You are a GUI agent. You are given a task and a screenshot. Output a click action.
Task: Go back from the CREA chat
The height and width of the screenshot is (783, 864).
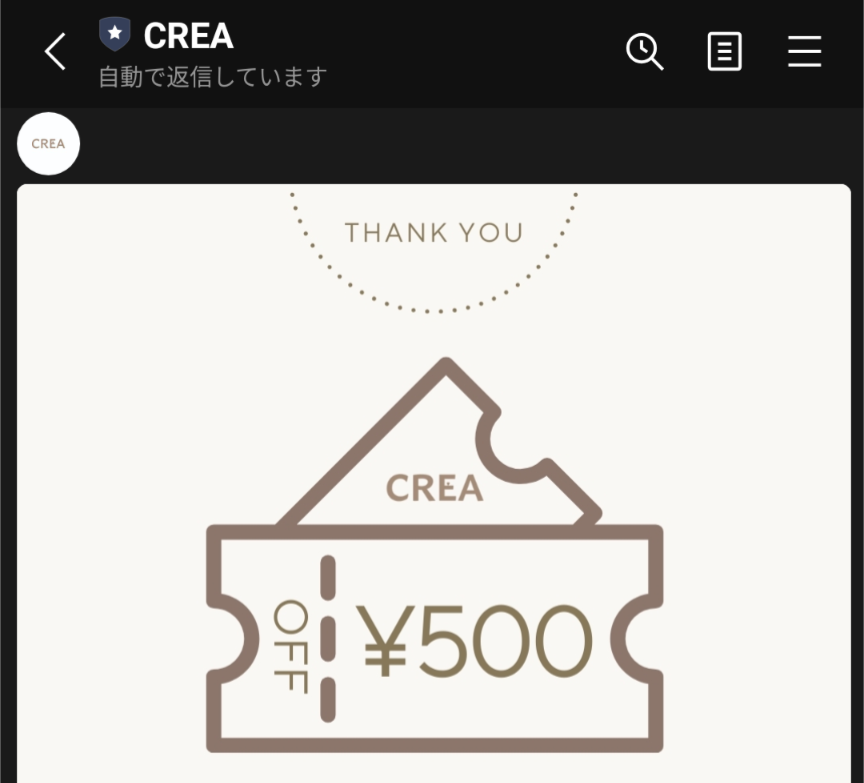point(55,51)
